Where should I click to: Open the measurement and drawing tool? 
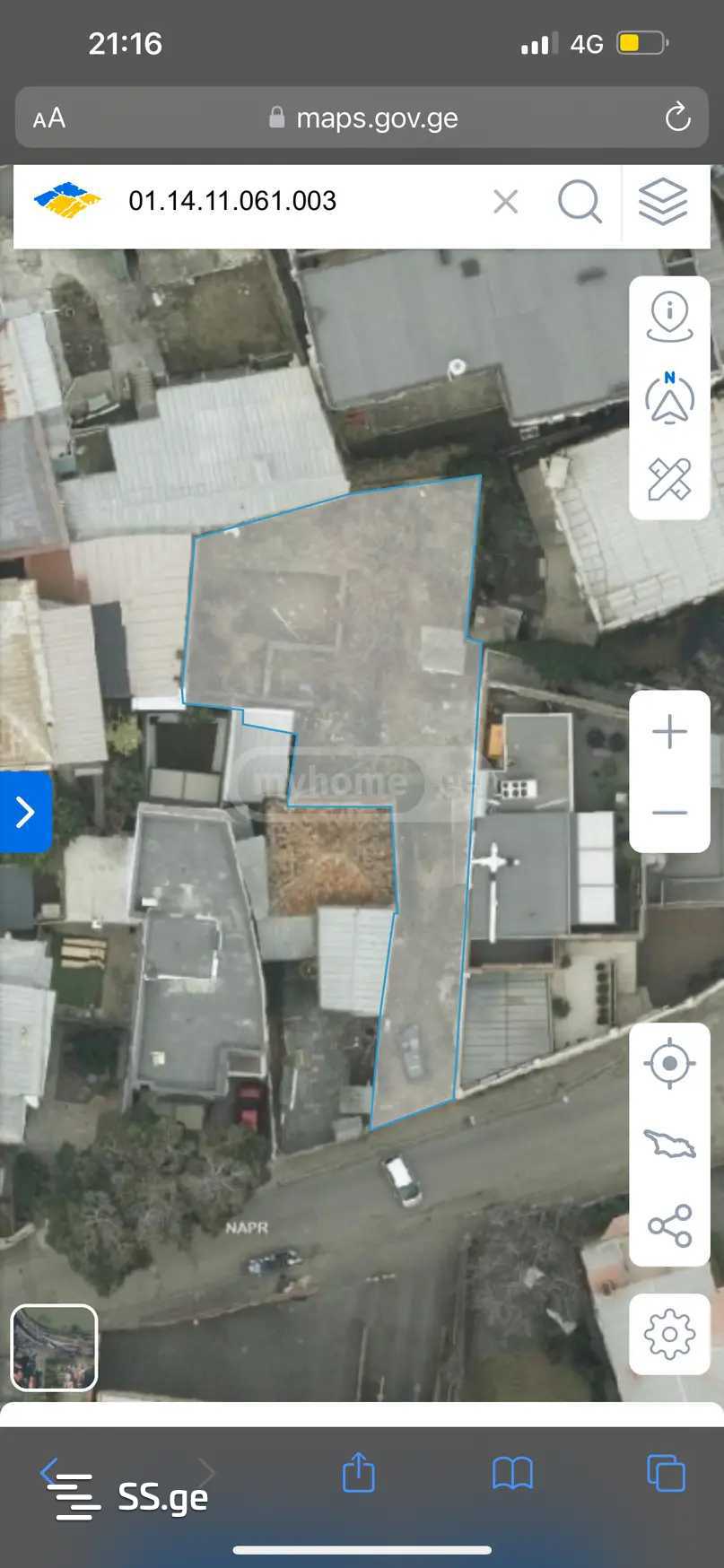669,479
